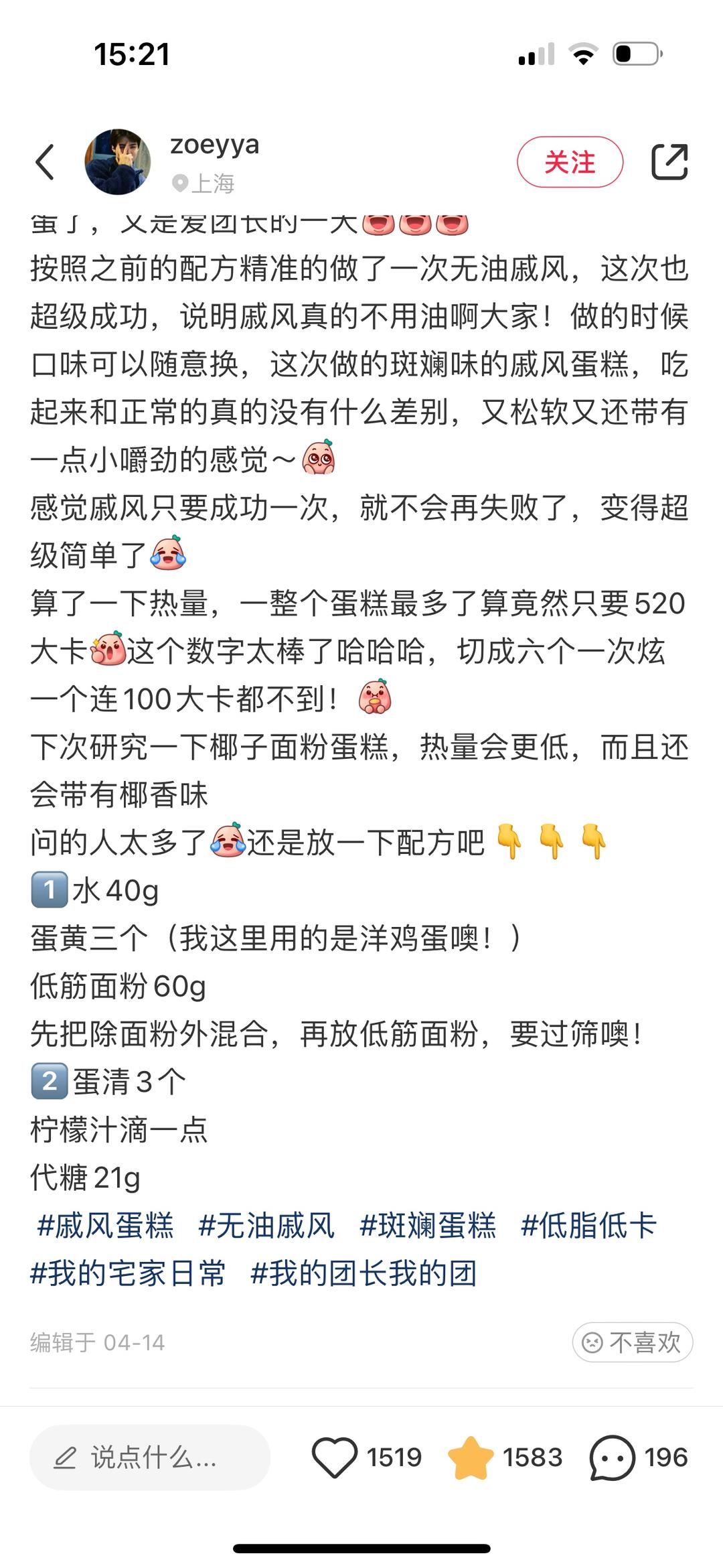
Task: Toggle follow with the 关注 button
Action: (570, 161)
